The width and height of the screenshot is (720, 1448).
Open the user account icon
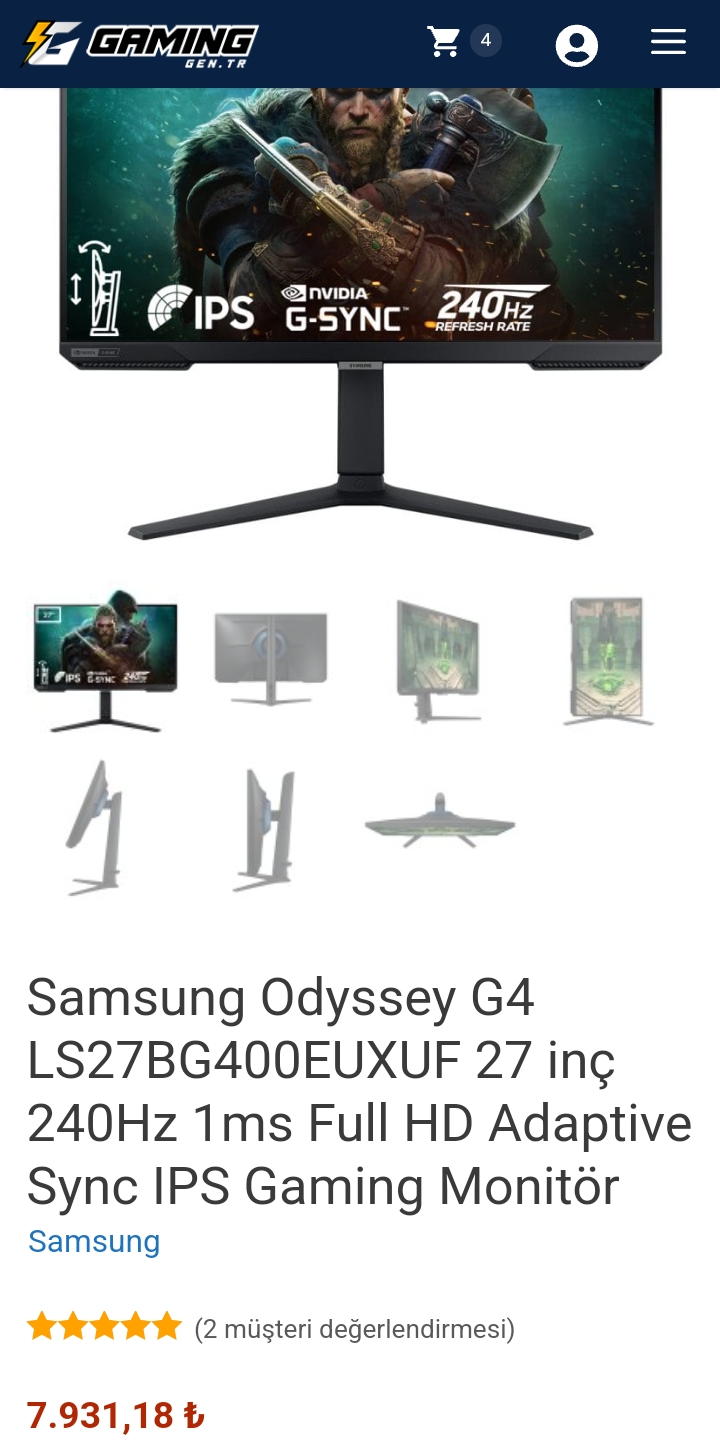(x=577, y=45)
